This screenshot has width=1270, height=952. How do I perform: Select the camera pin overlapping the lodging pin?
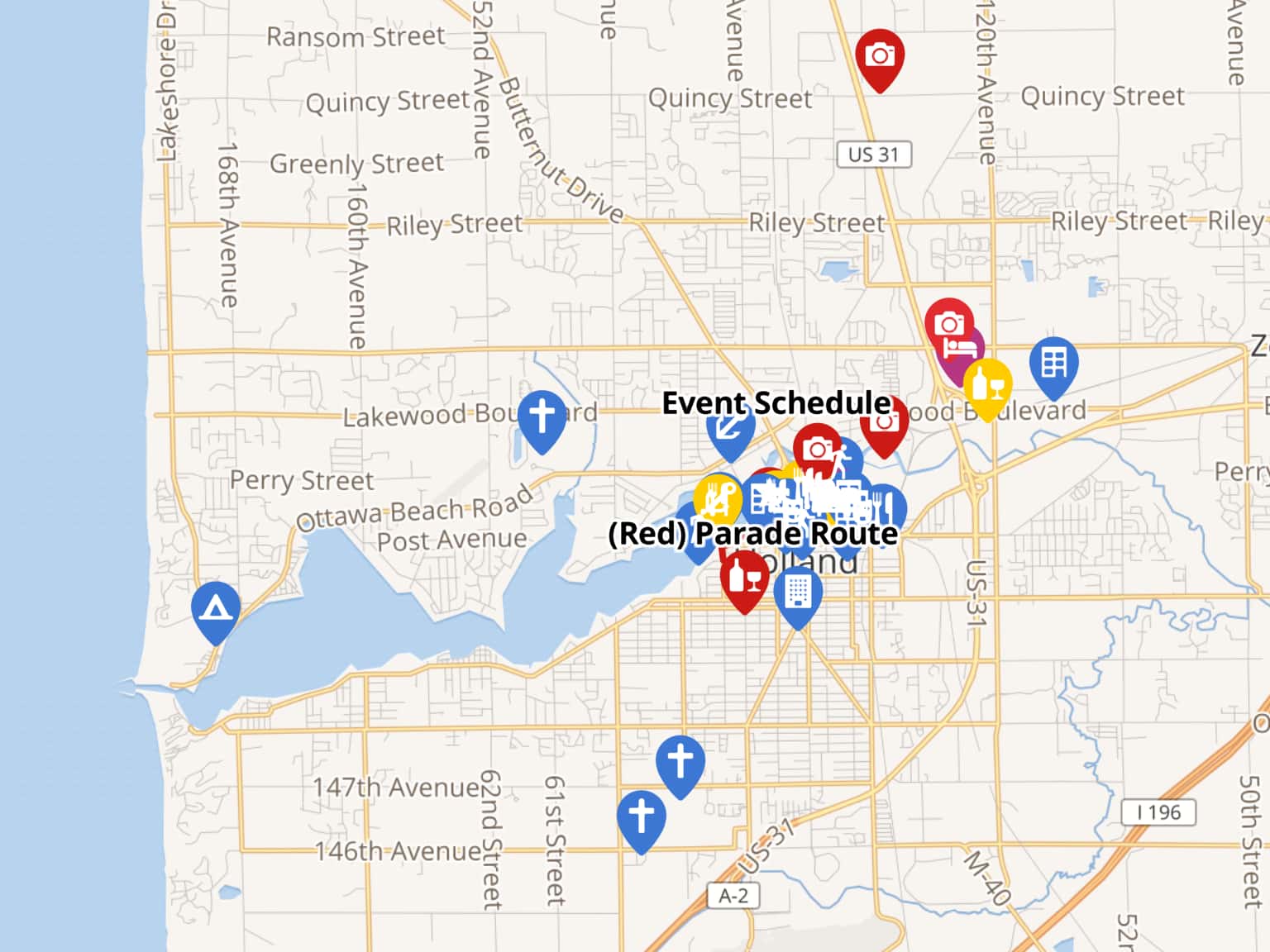[x=948, y=324]
